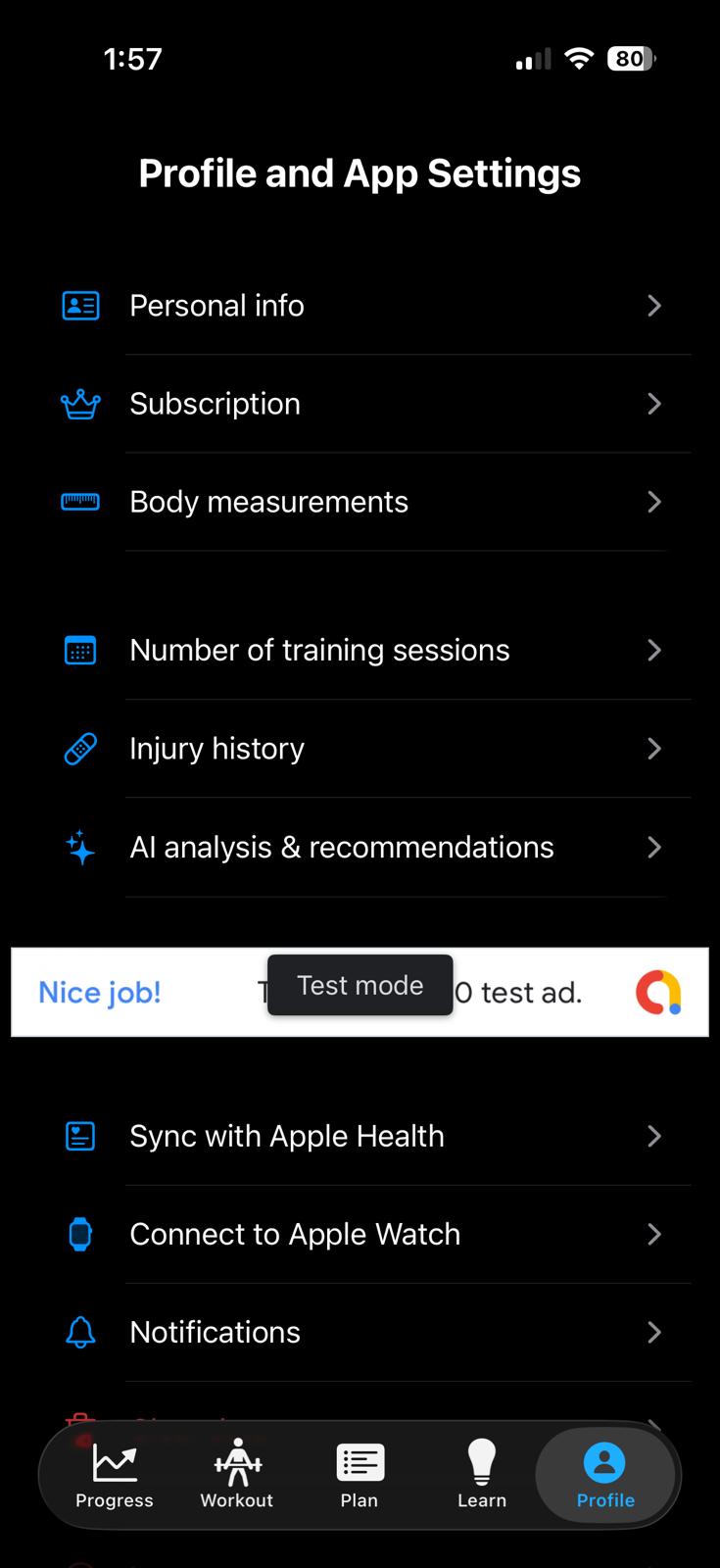The width and height of the screenshot is (720, 1568).
Task: Open Number of training sessions
Action: click(359, 651)
